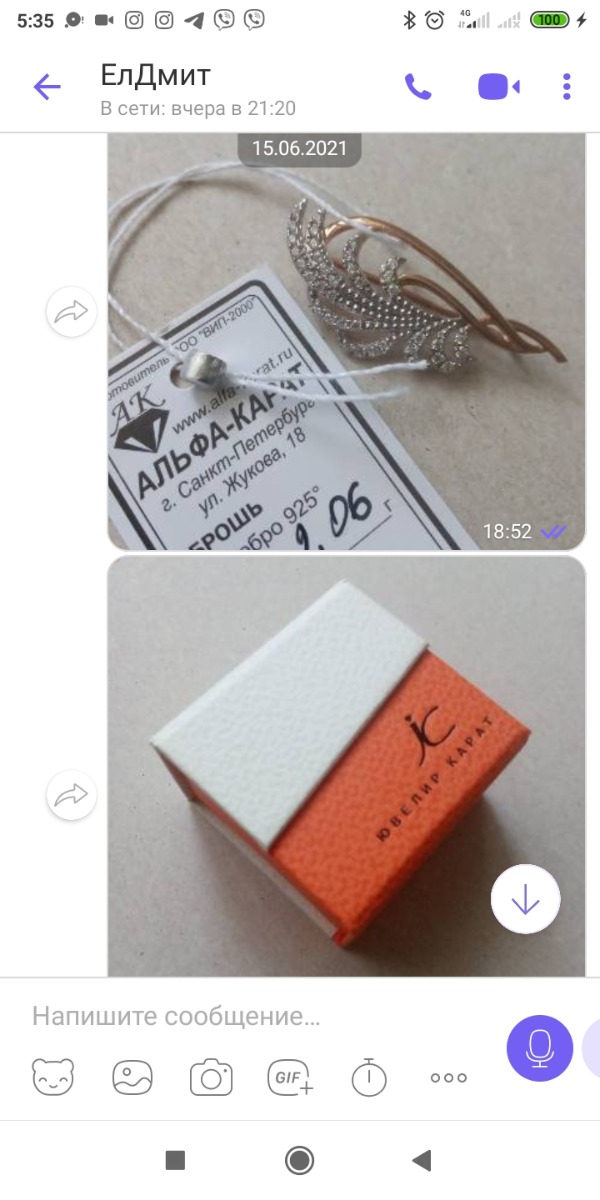600x1200 pixels.
Task: Open the sticker picker
Action: [53, 1077]
